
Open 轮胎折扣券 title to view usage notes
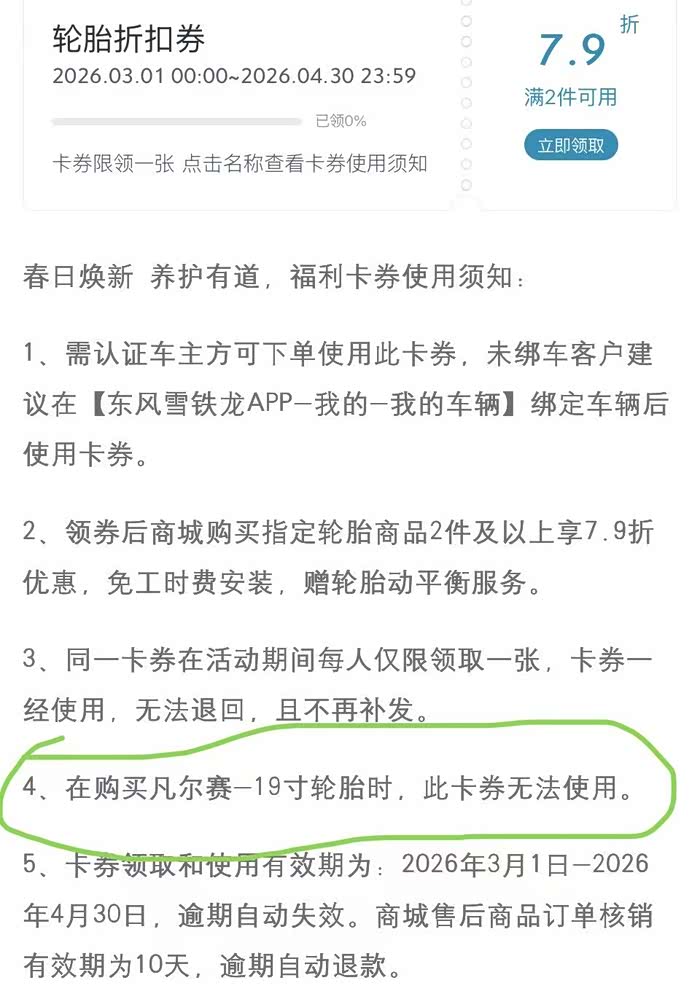[x=129, y=39]
